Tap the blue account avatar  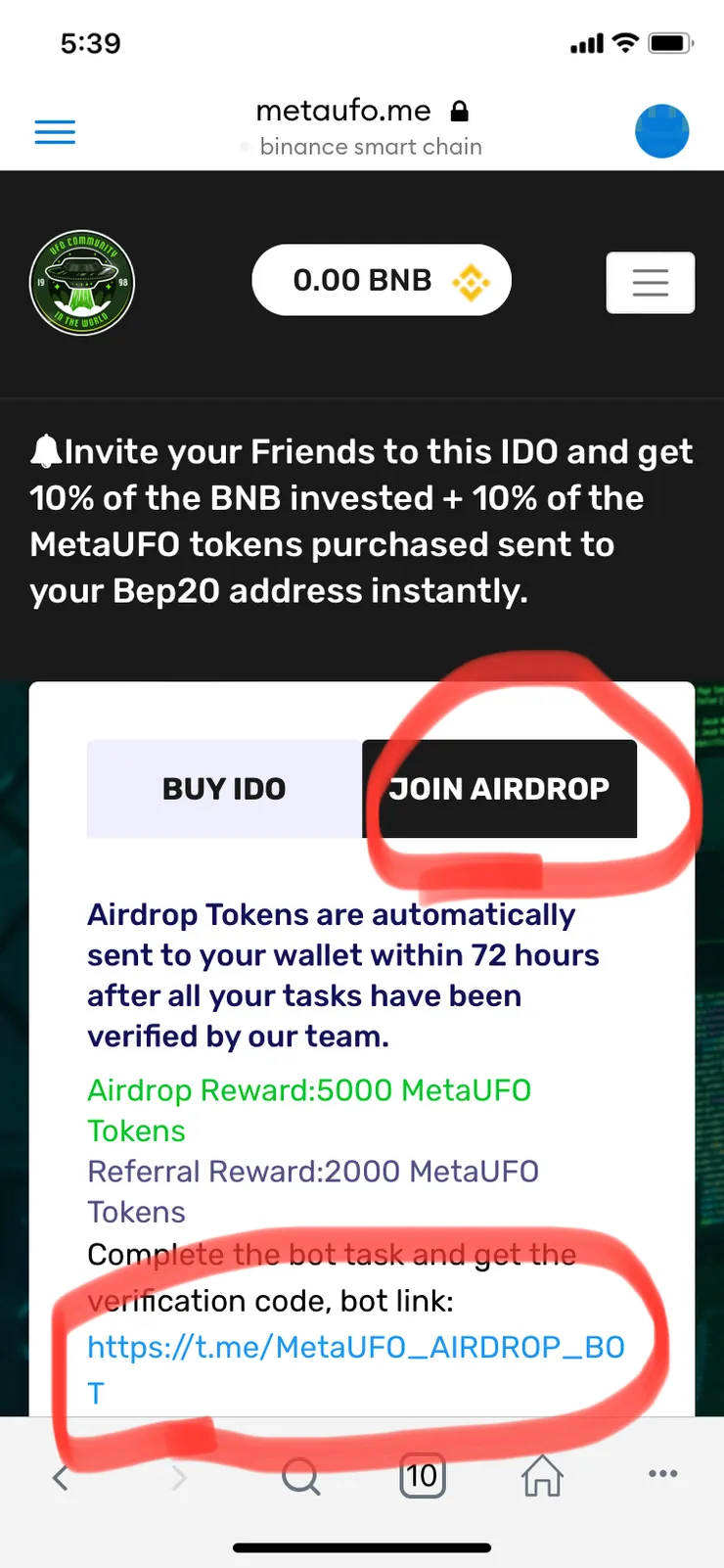click(661, 131)
